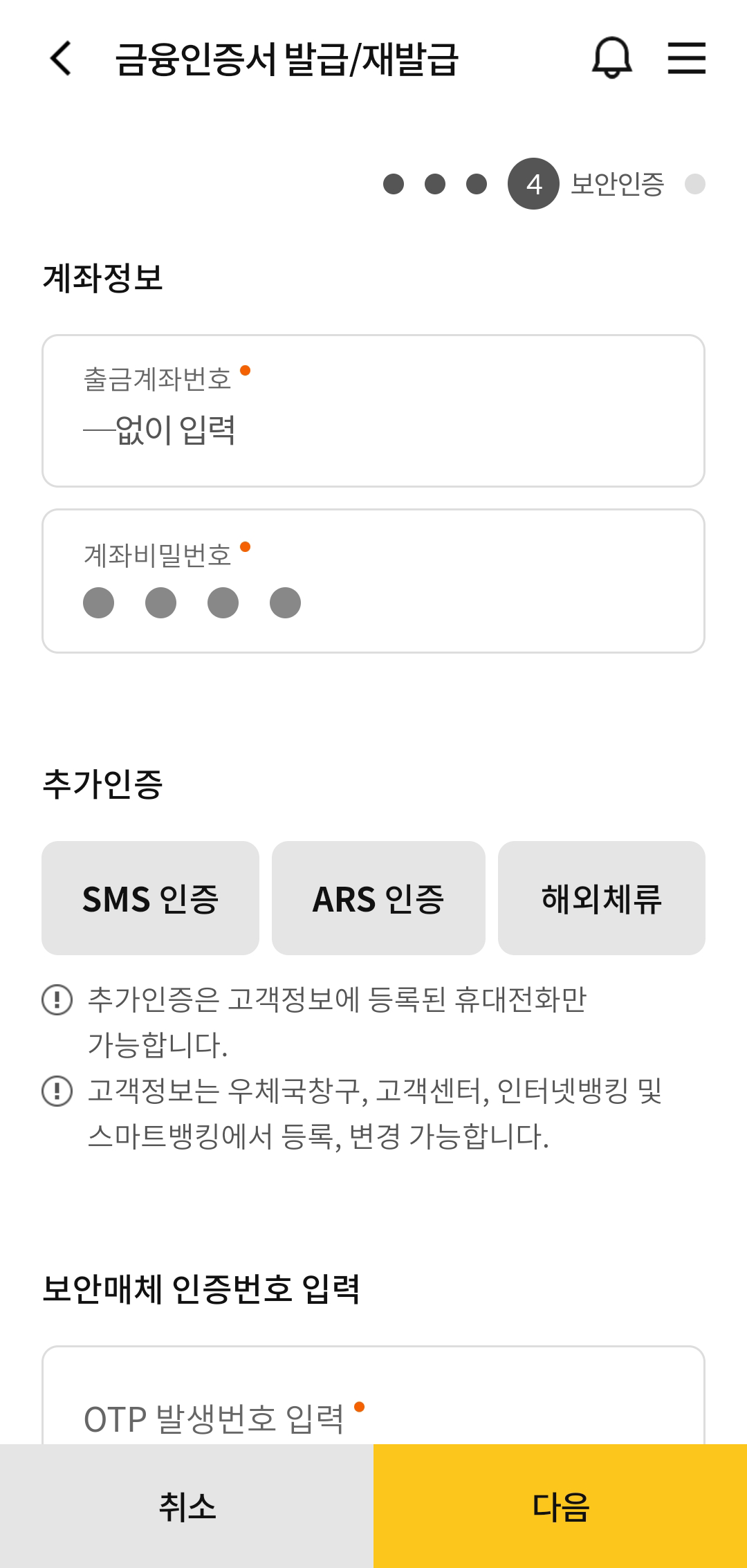Click the second progress step dot
This screenshot has height=1568, width=747.
(x=434, y=183)
